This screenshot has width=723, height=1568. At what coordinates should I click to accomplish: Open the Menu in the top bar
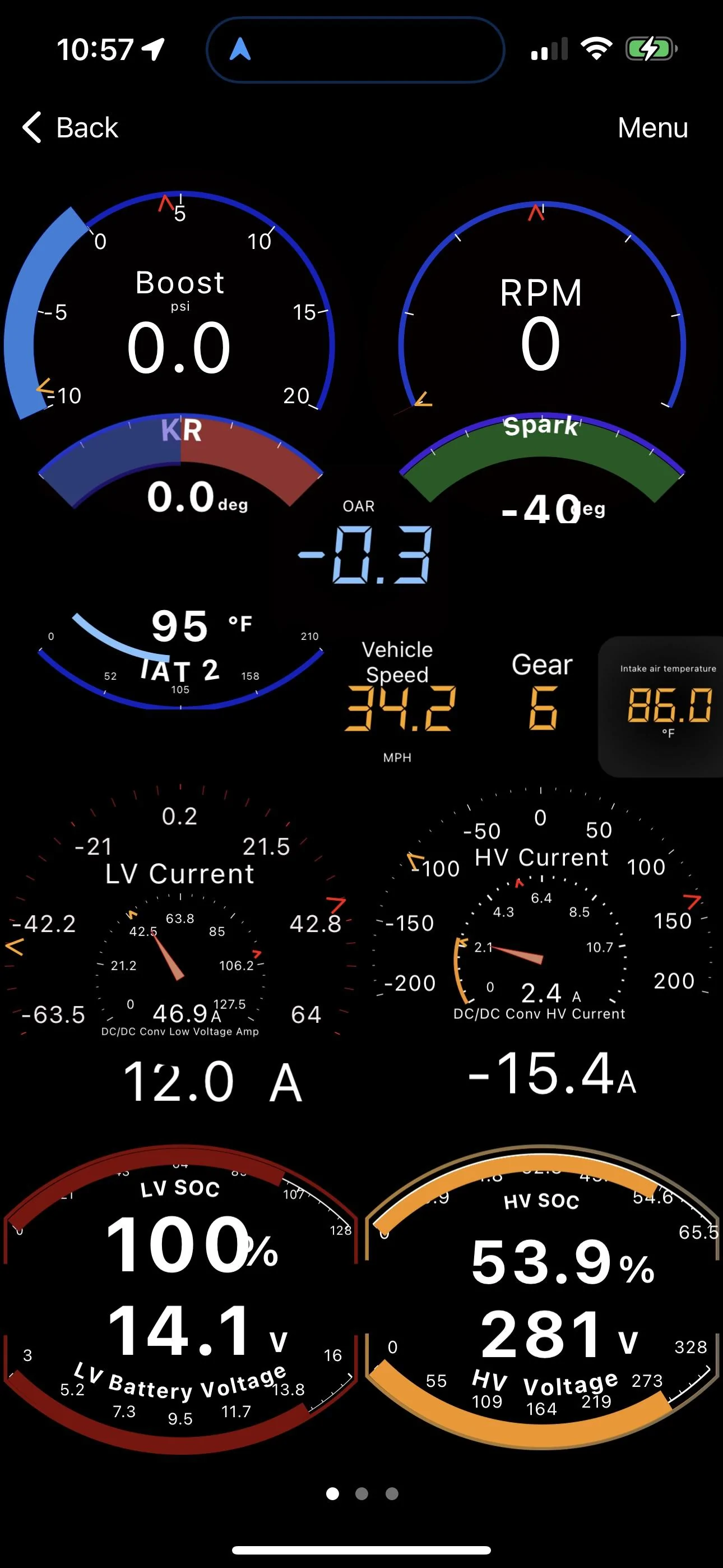652,128
